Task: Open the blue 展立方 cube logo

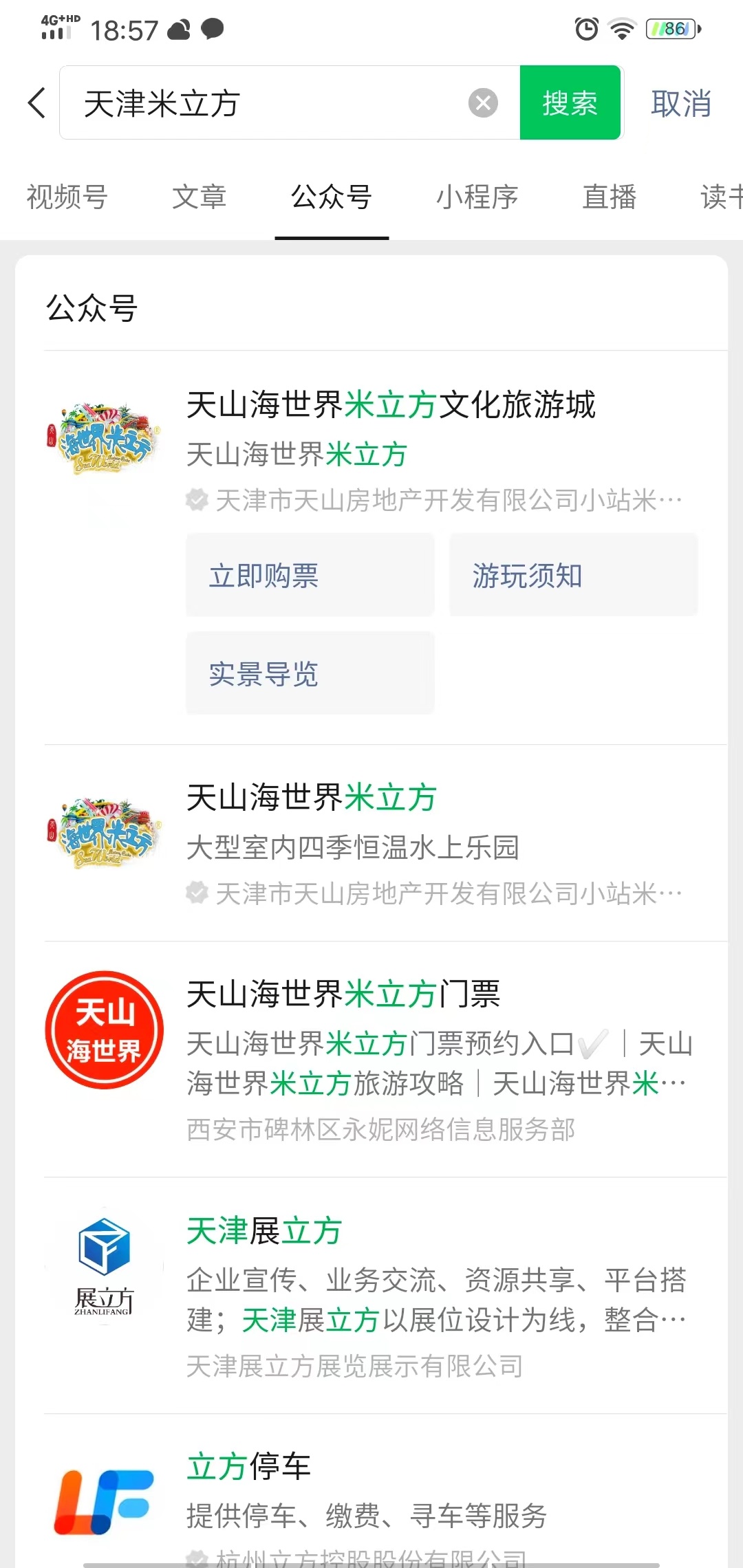Action: 105,1269
